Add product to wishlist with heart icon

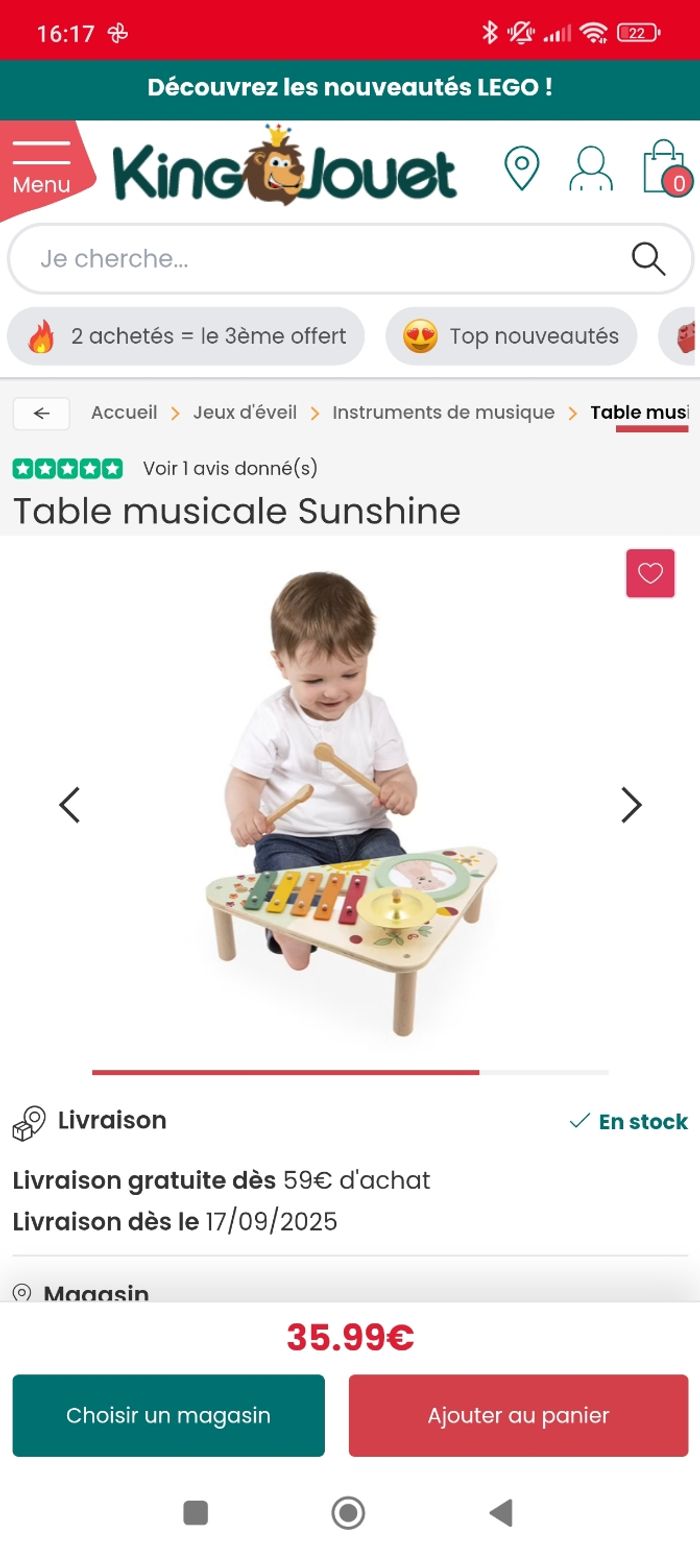(650, 574)
